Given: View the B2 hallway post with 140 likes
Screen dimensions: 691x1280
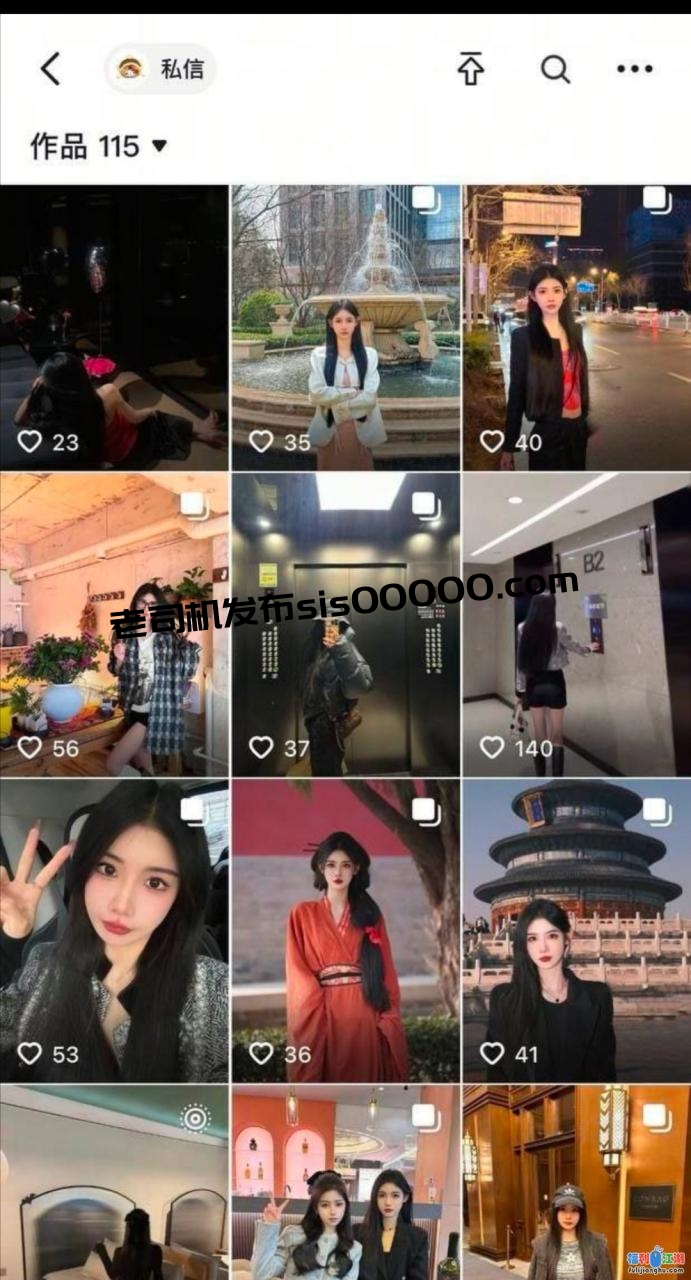Looking at the screenshot, I should (577, 625).
